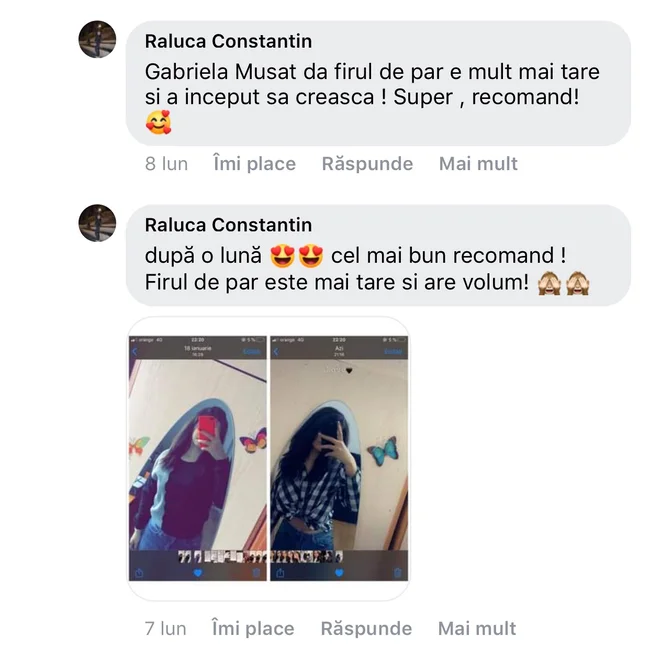Open Mai mult on the 8 lun comment

[478, 164]
